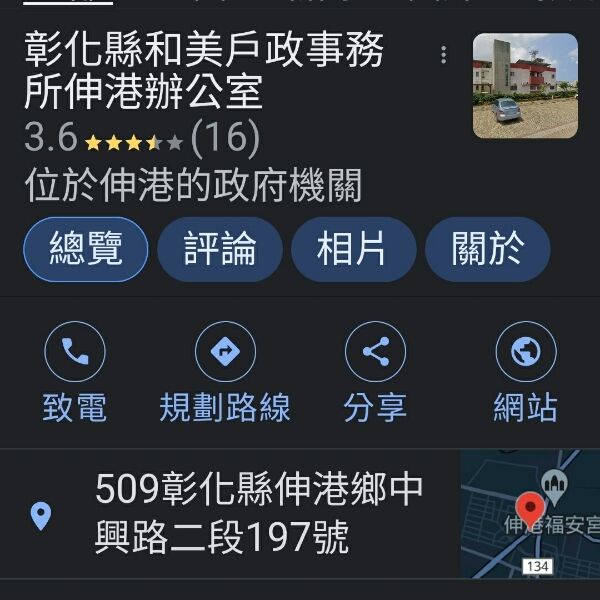Select the 關於 tab

click(x=487, y=249)
